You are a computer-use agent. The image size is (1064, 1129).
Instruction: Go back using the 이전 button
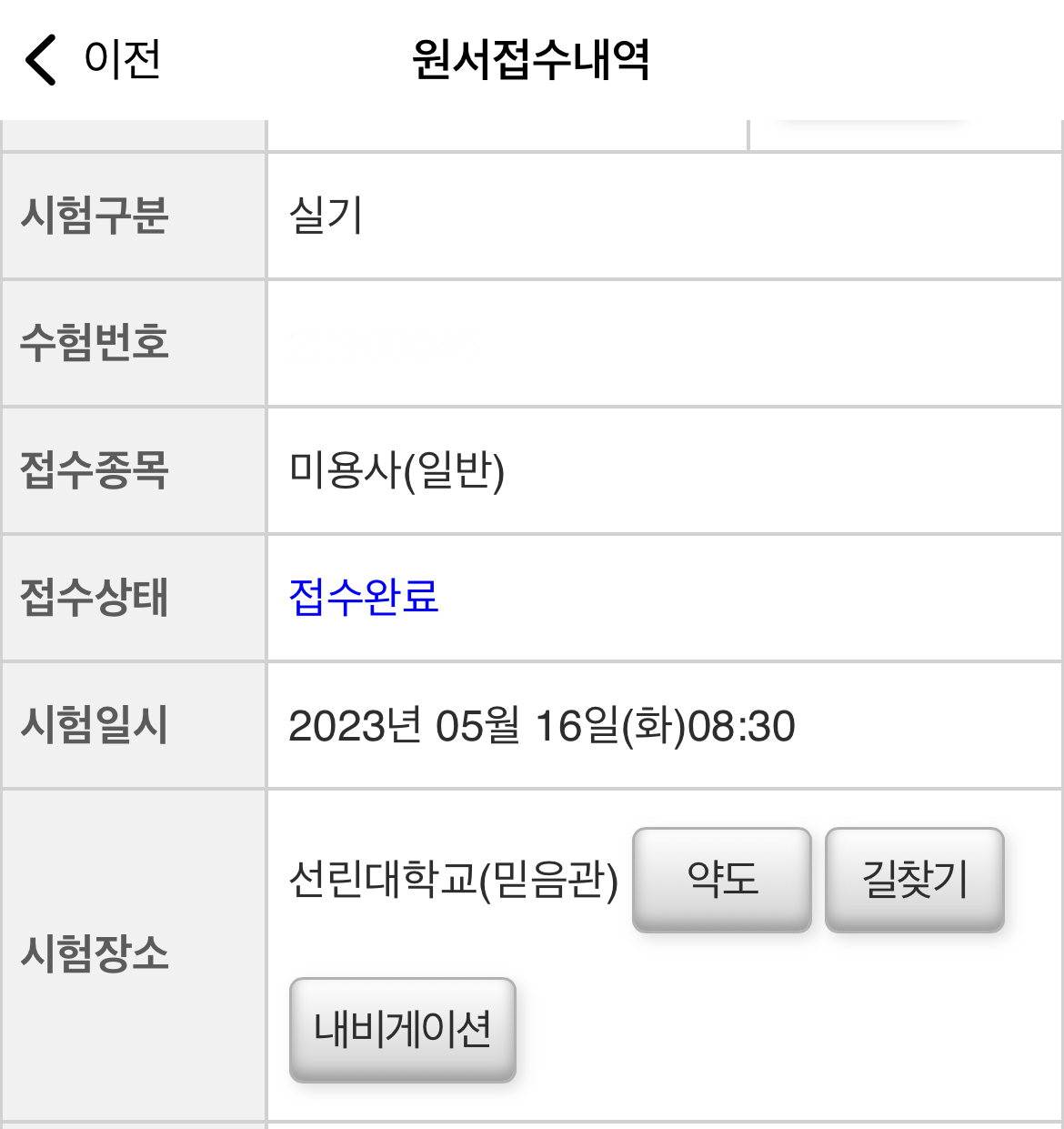[x=93, y=60]
